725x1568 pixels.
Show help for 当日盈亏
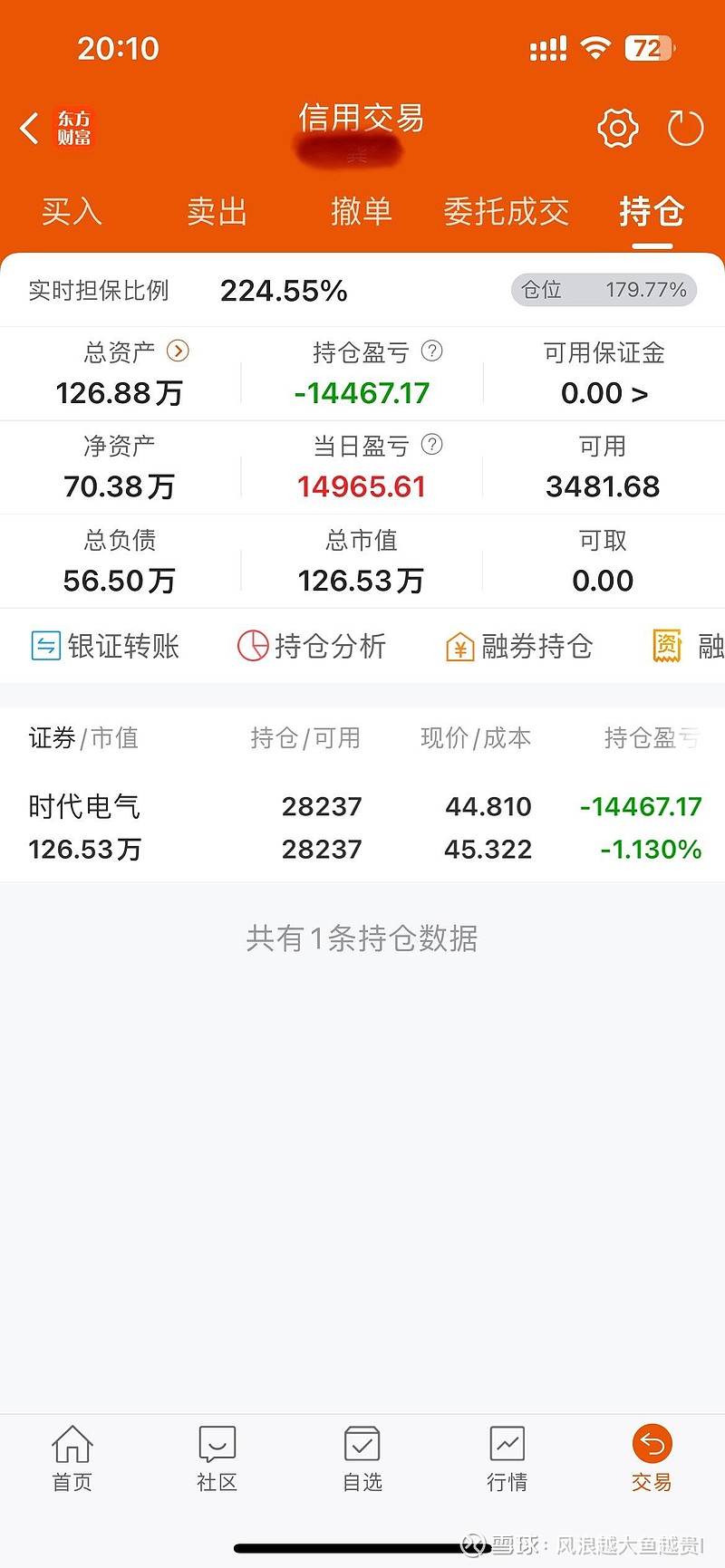pyautogui.click(x=432, y=444)
